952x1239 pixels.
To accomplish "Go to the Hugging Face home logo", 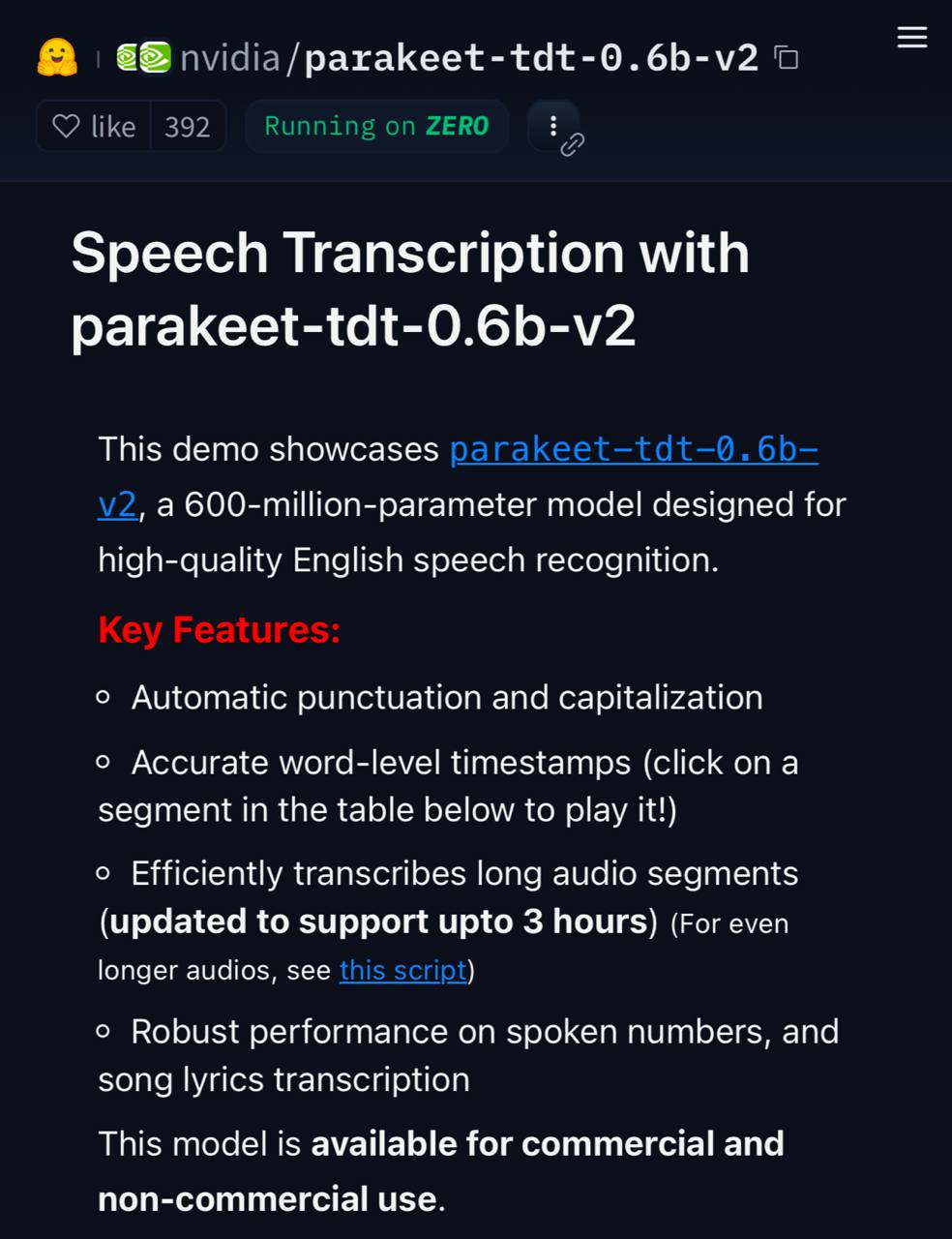I will tap(57, 58).
